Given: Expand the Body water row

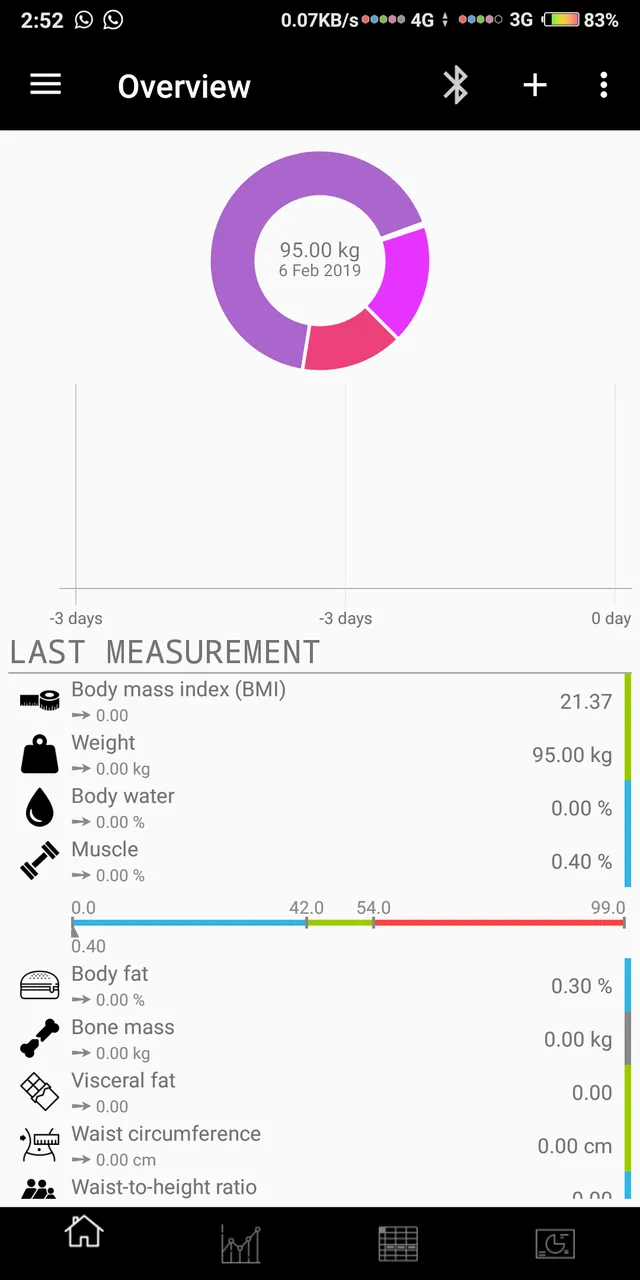Looking at the screenshot, I should 320,807.
